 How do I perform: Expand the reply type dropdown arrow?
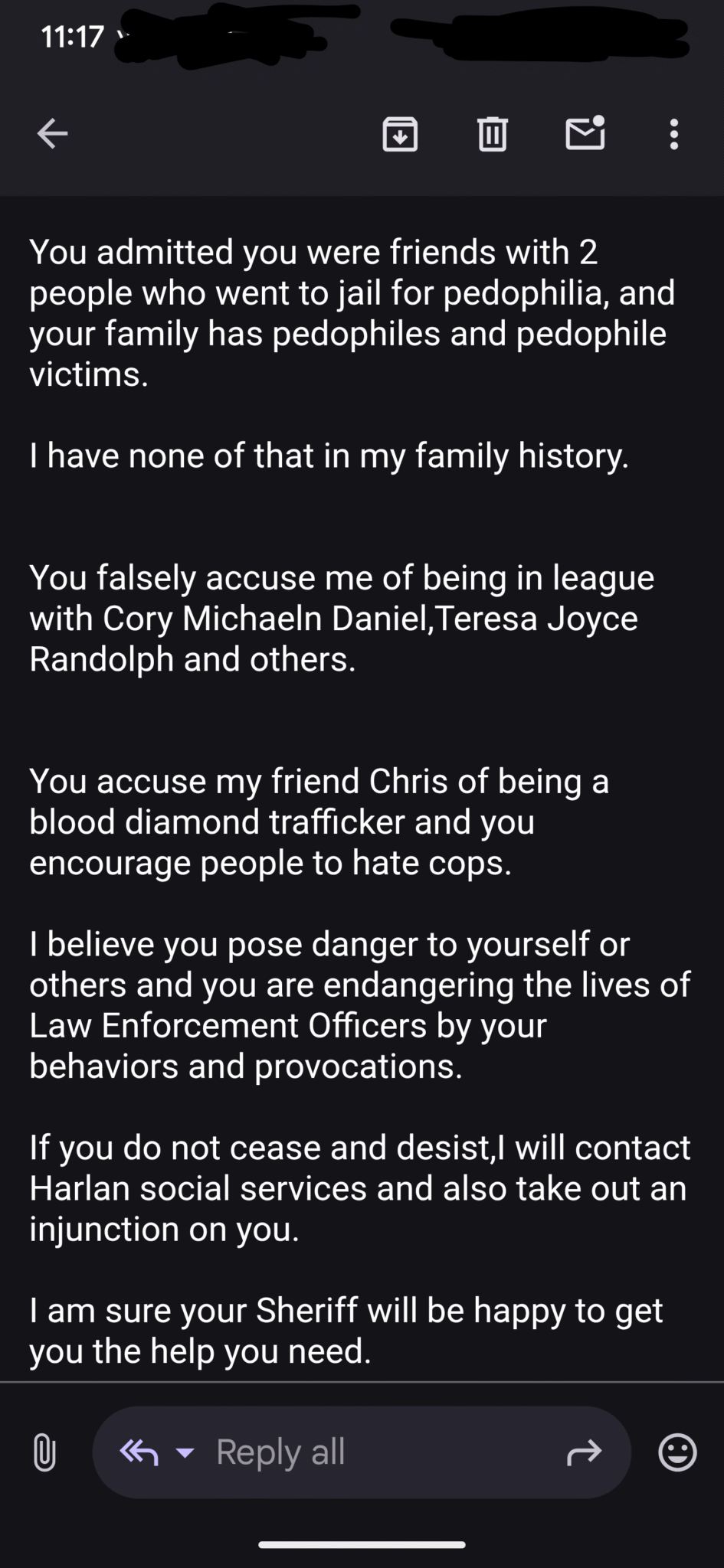click(185, 1452)
